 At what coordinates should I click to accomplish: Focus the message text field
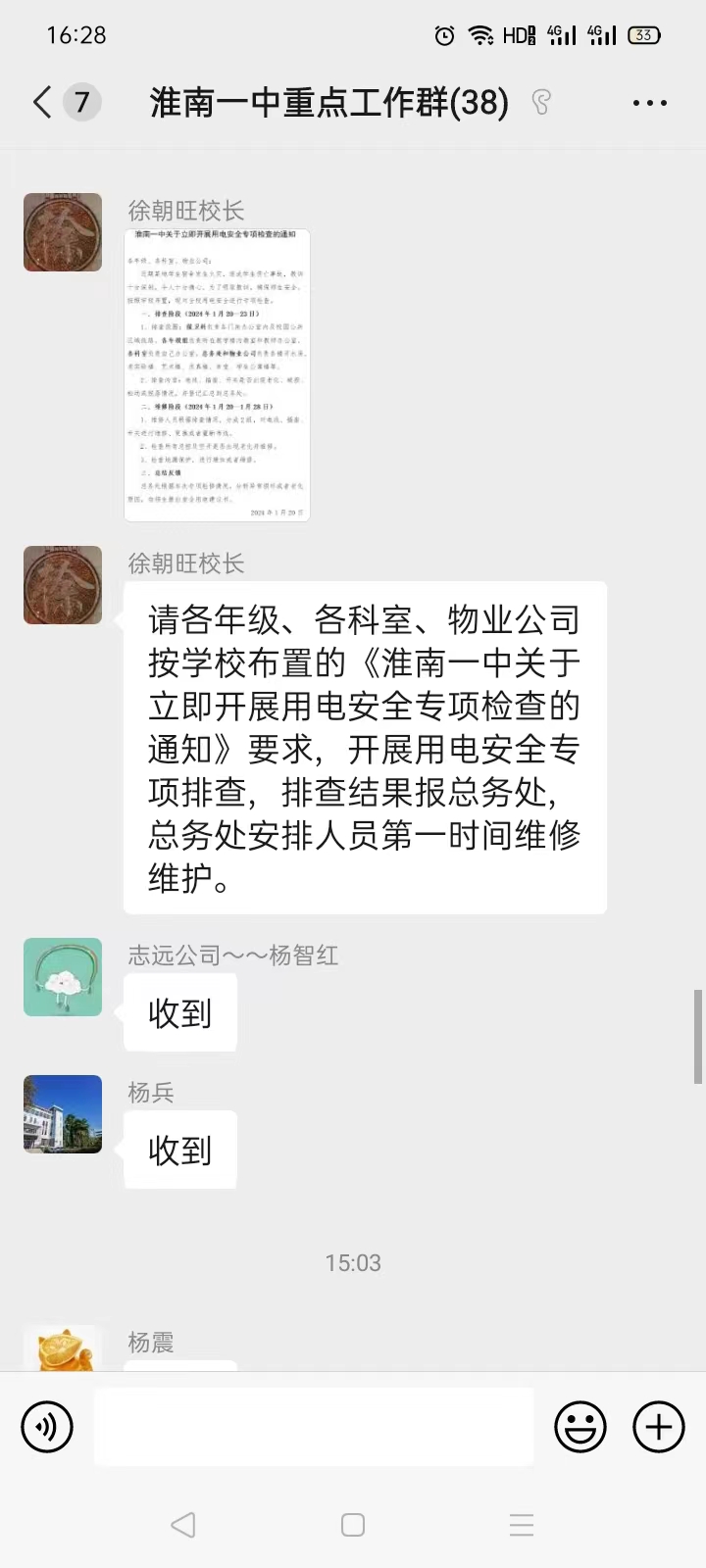pos(314,1427)
